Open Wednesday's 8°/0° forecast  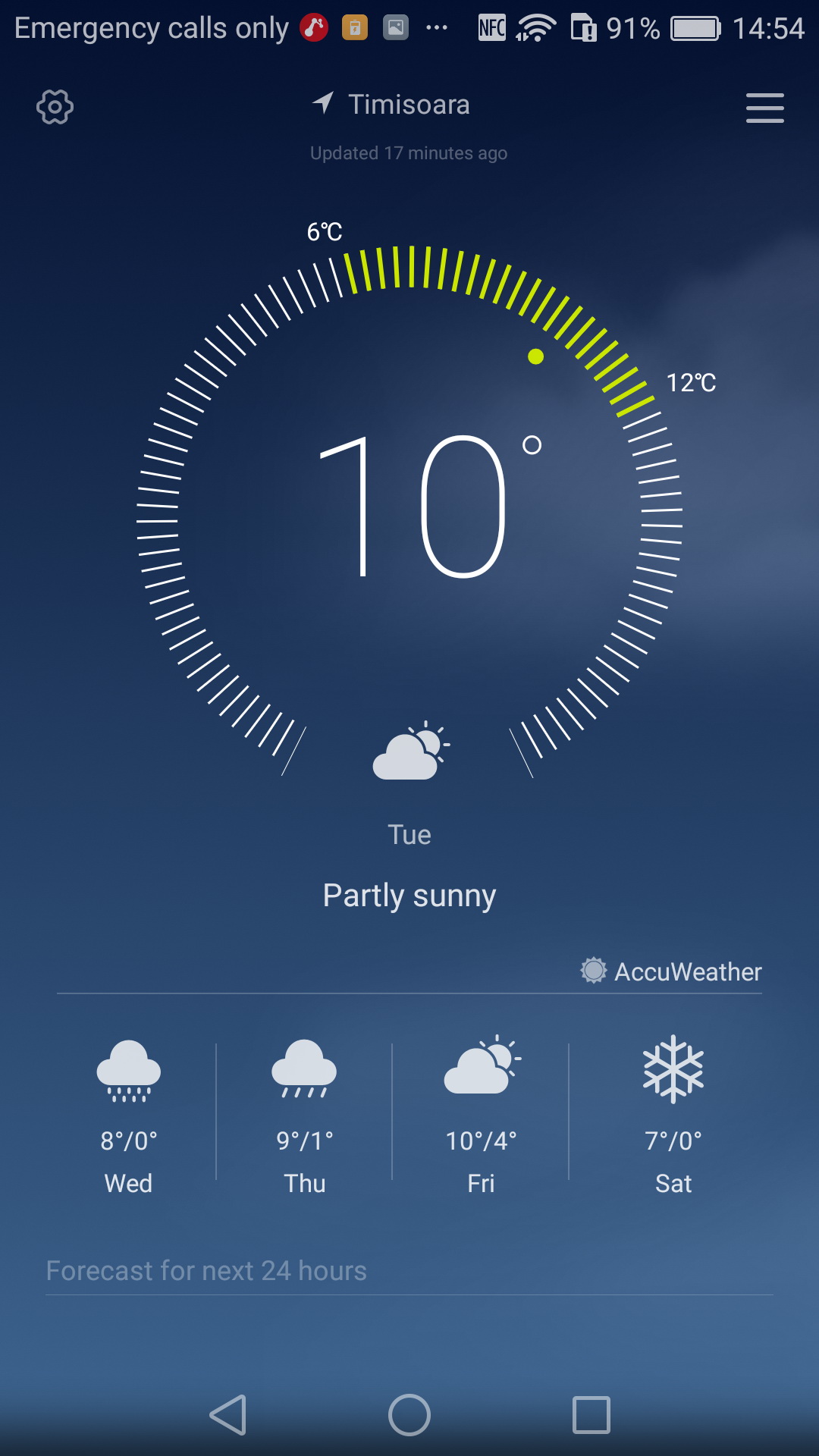pos(128,1116)
